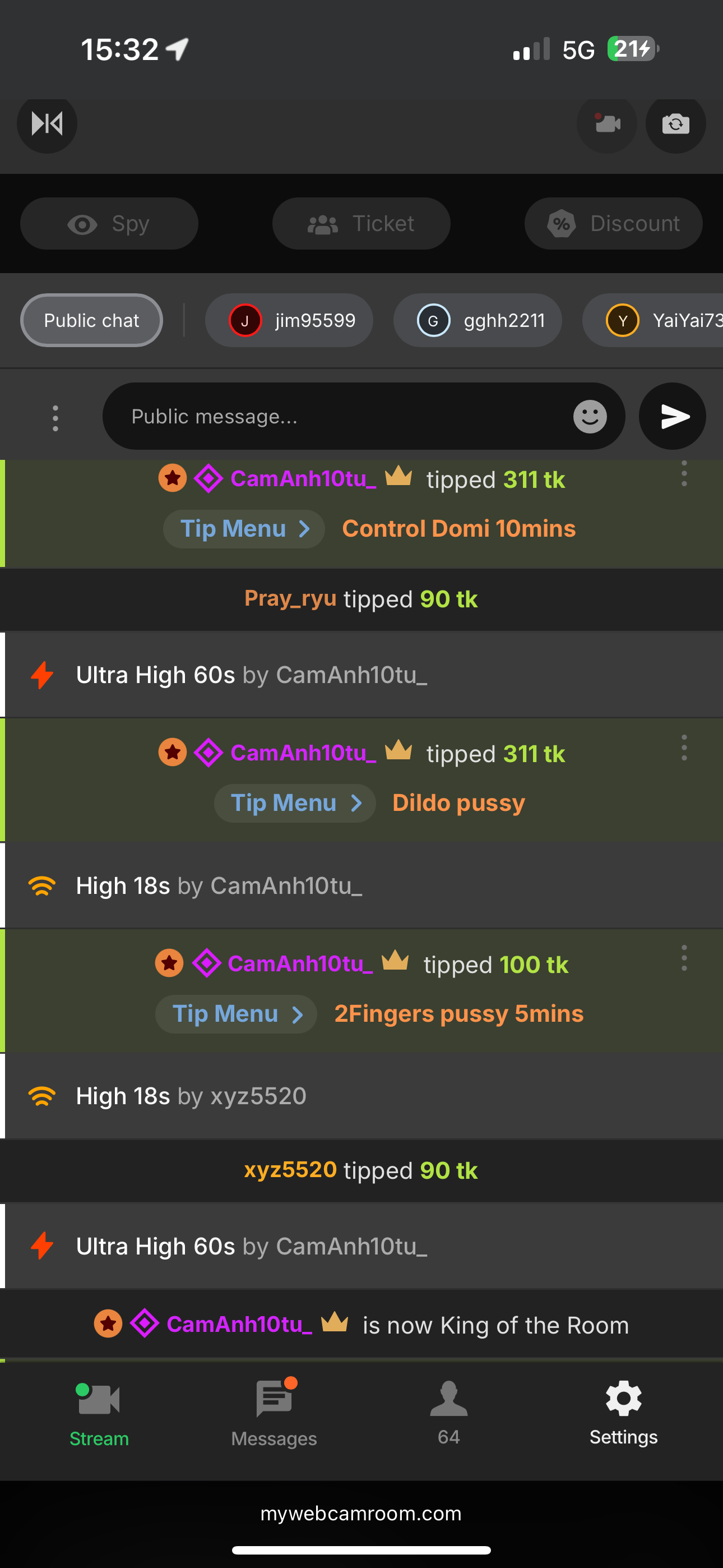Tap the Ticket button

coord(361,223)
